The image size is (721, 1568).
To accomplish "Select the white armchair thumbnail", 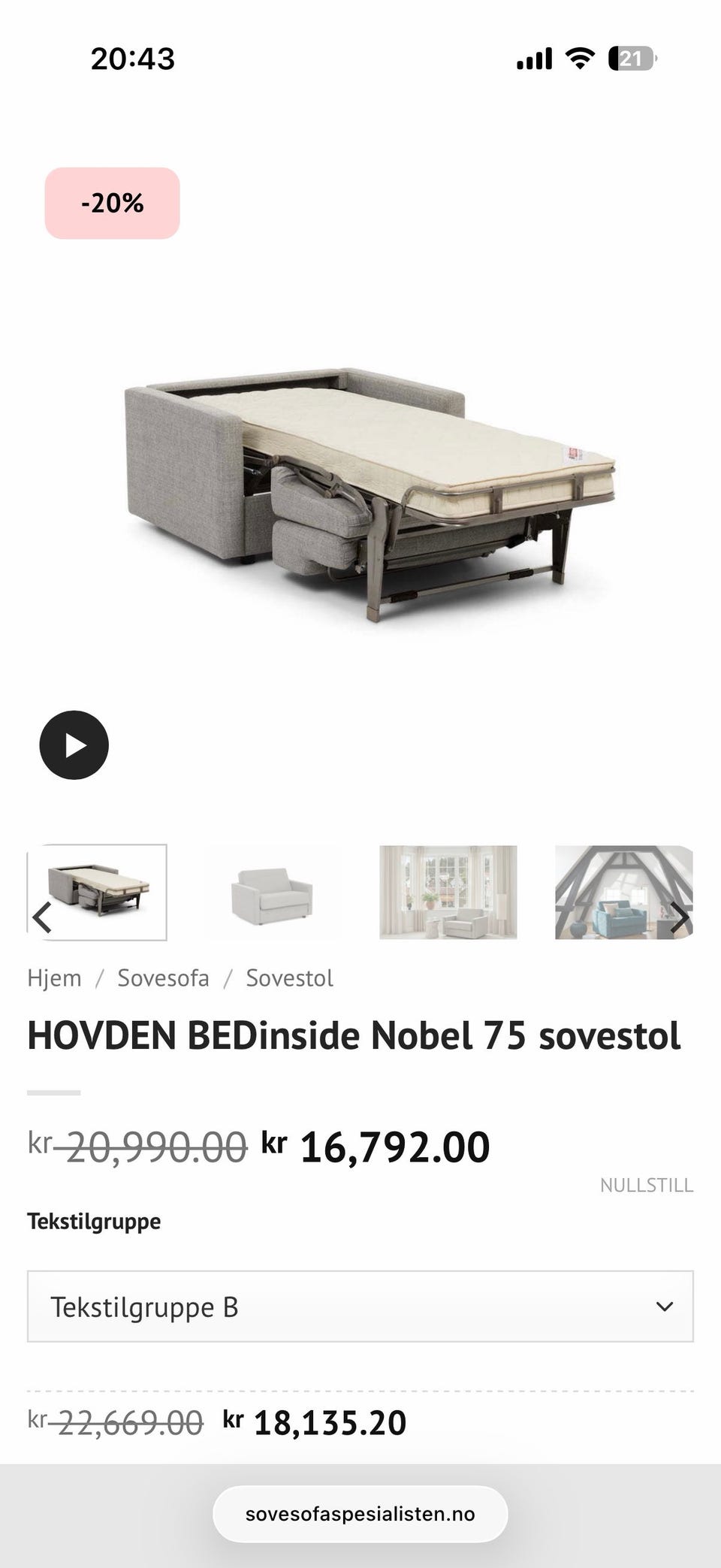I will pos(273,893).
